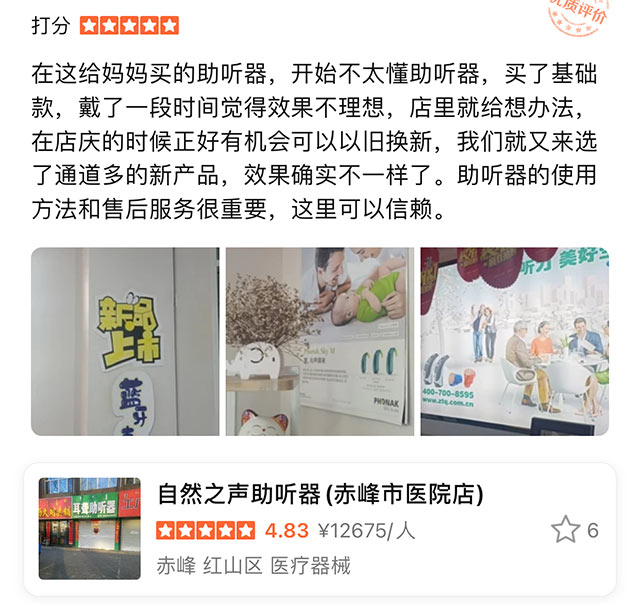View the review photo with Phonak poster
Screen dimensions: 640x606
tap(319, 341)
